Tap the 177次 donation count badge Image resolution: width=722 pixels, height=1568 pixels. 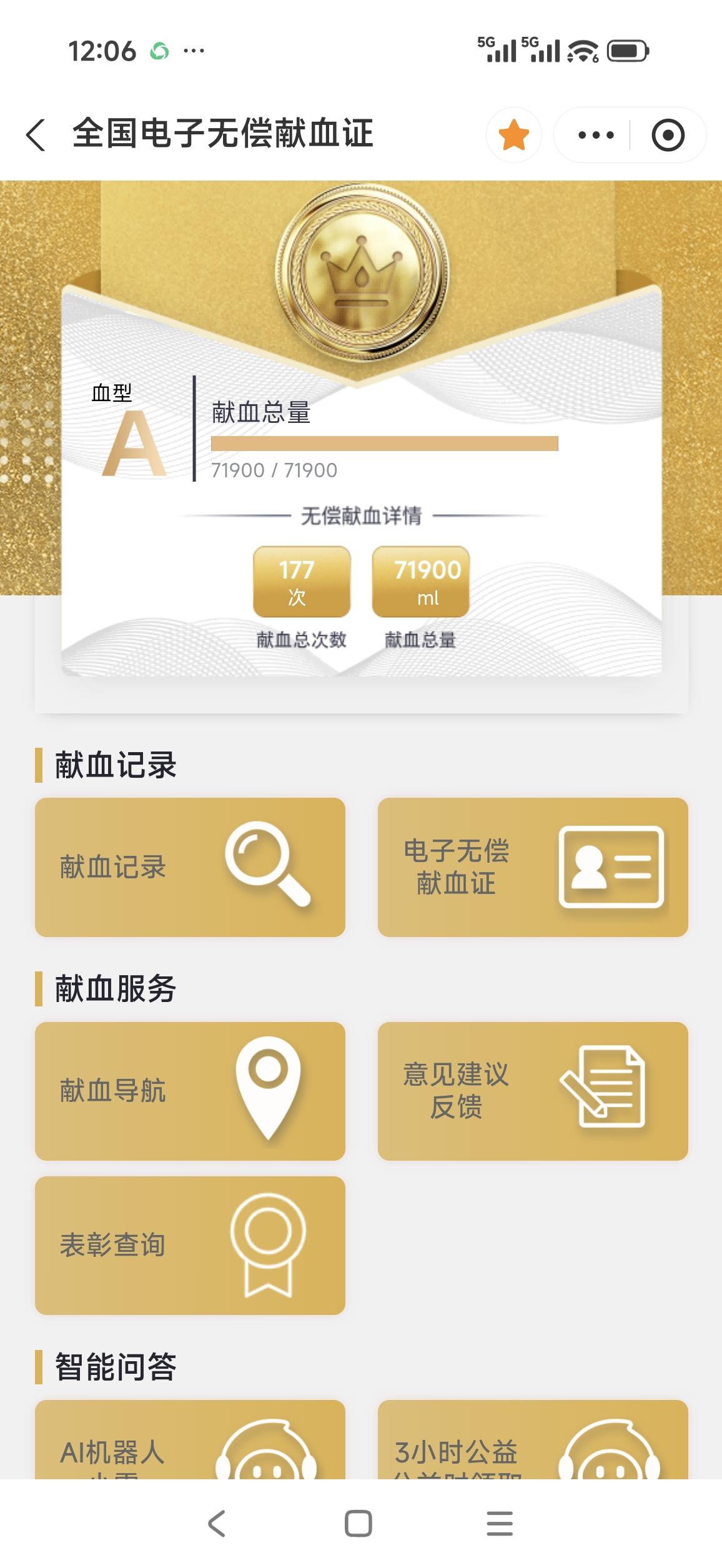pos(302,581)
